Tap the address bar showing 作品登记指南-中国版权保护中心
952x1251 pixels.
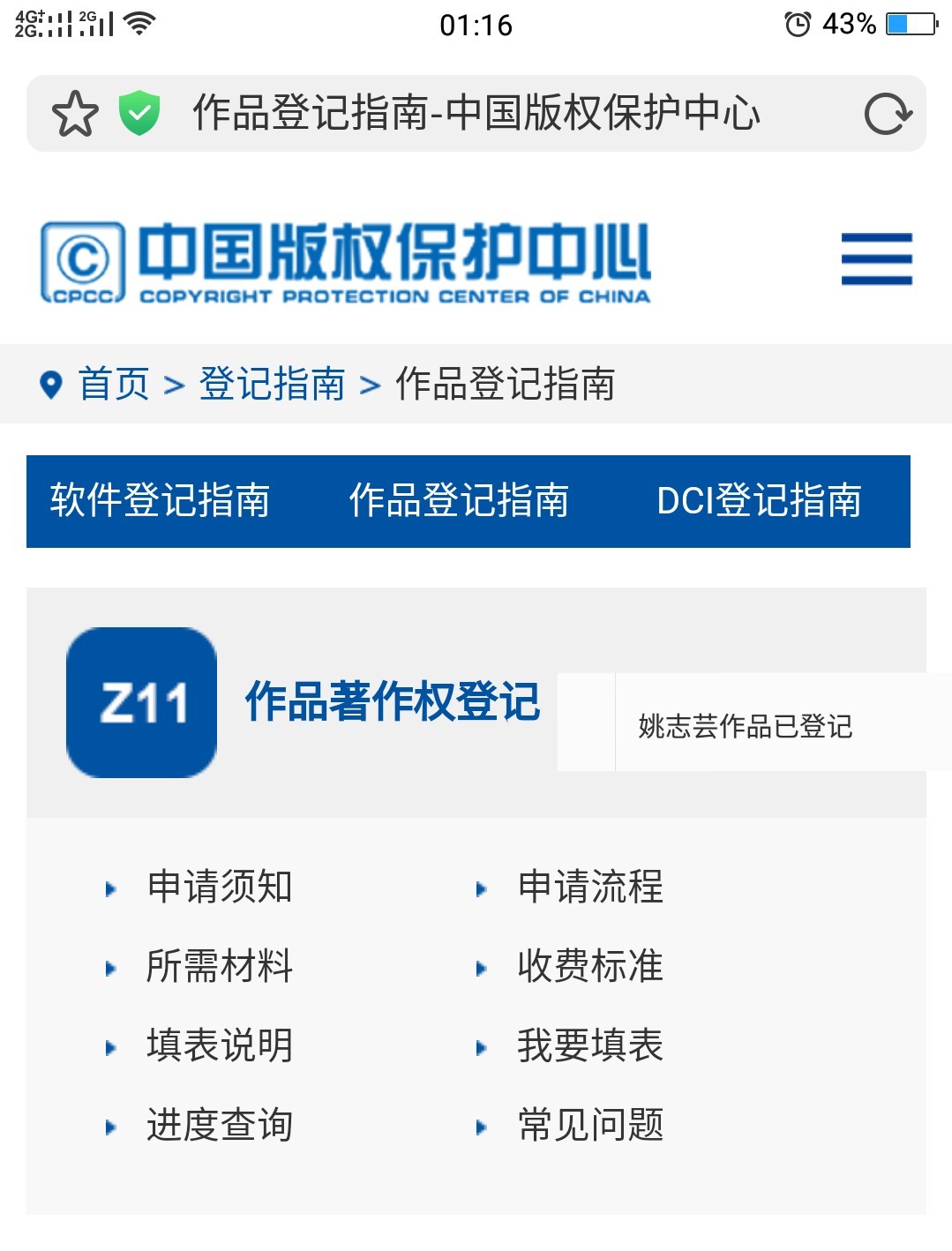476,114
